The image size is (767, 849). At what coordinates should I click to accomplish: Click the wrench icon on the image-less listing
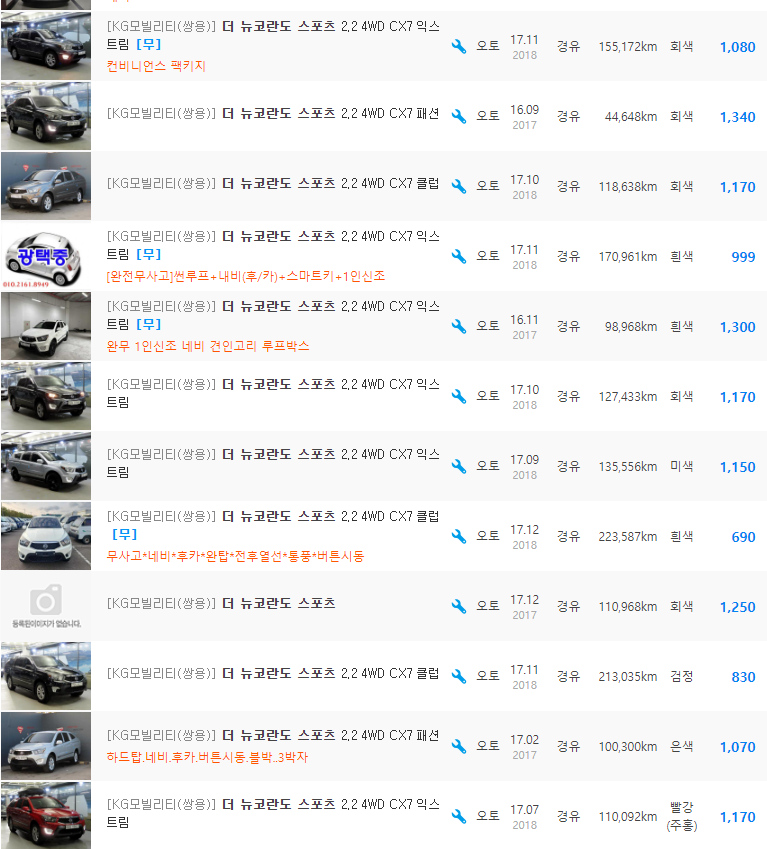click(x=458, y=605)
